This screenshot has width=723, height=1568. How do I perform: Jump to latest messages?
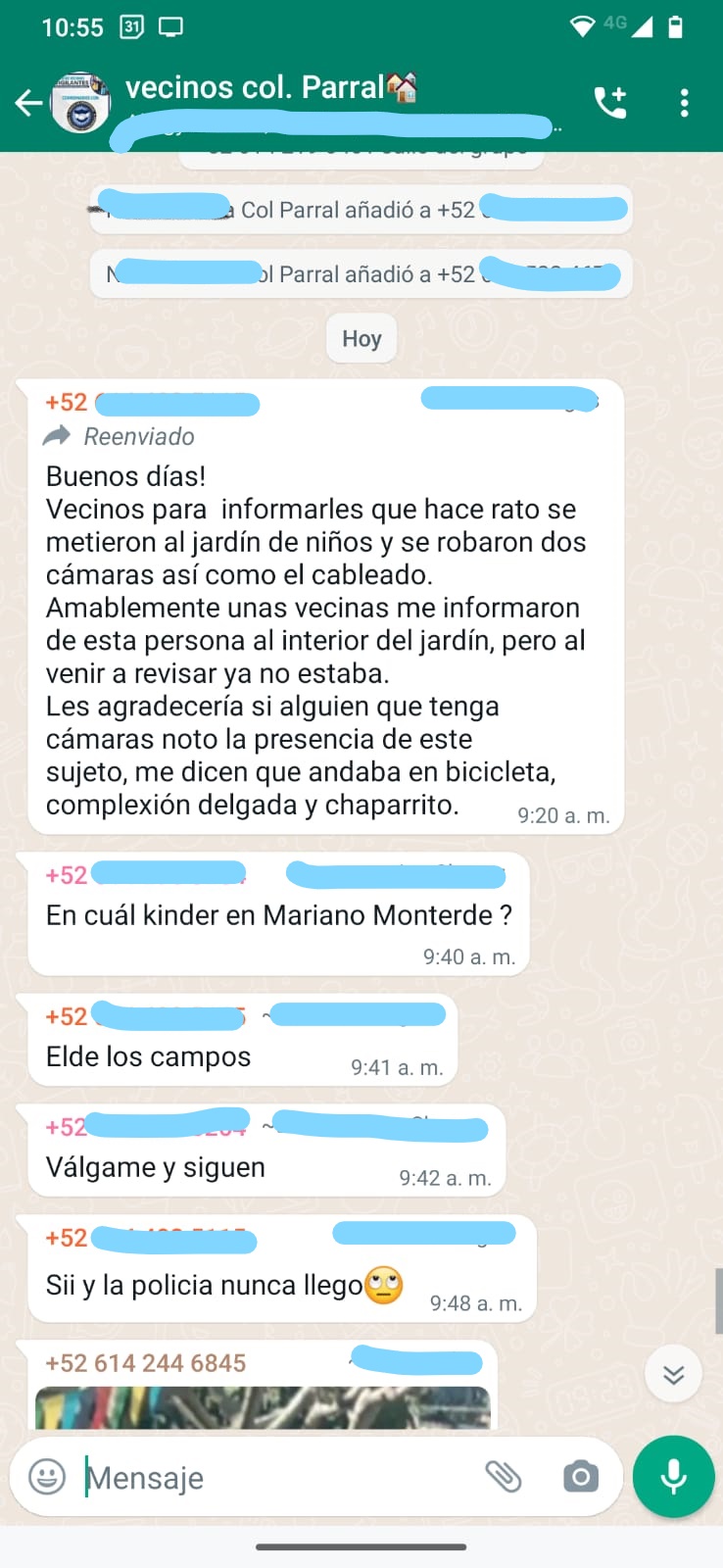[x=673, y=1374]
